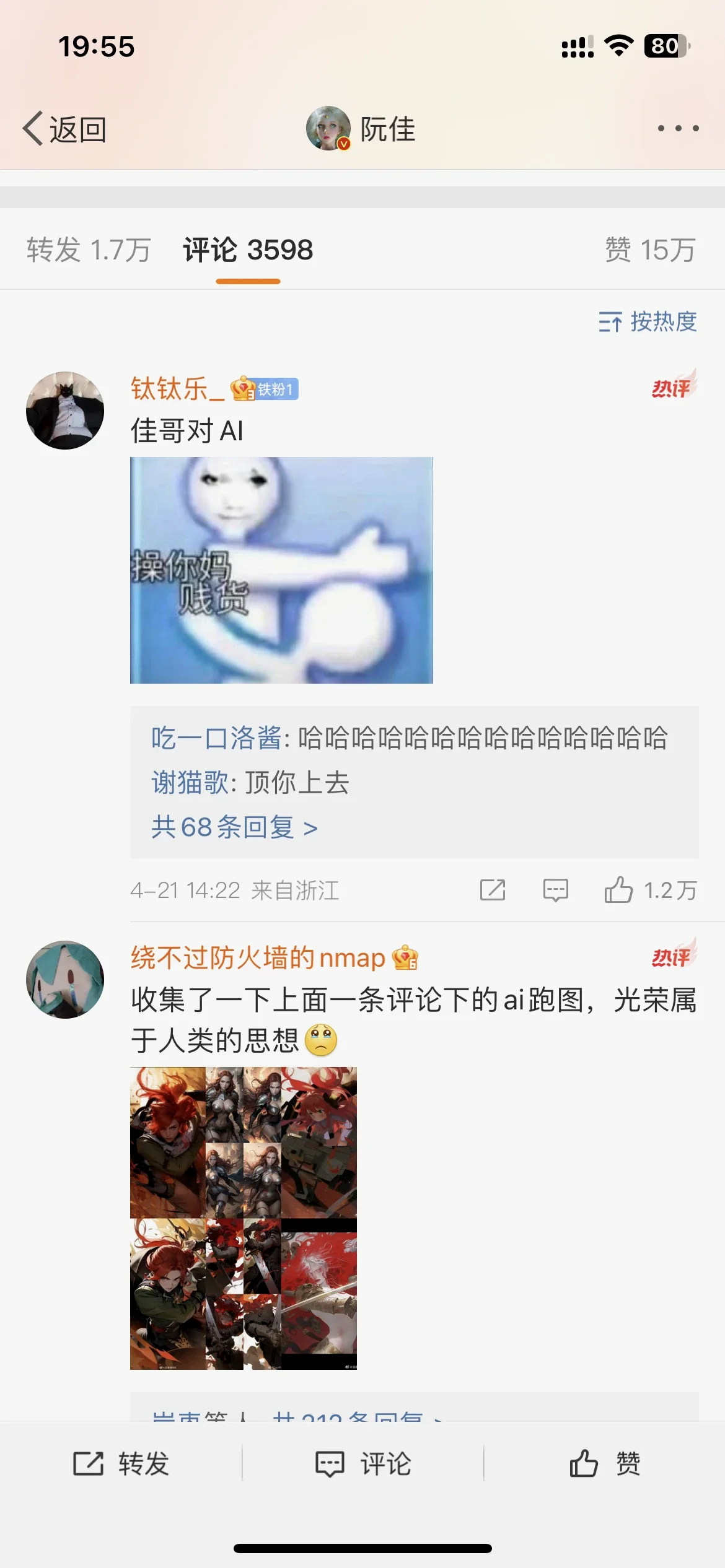This screenshot has width=725, height=1568.
Task: Open 绕不过防火墙的nmap's user profile
Action: (x=258, y=958)
